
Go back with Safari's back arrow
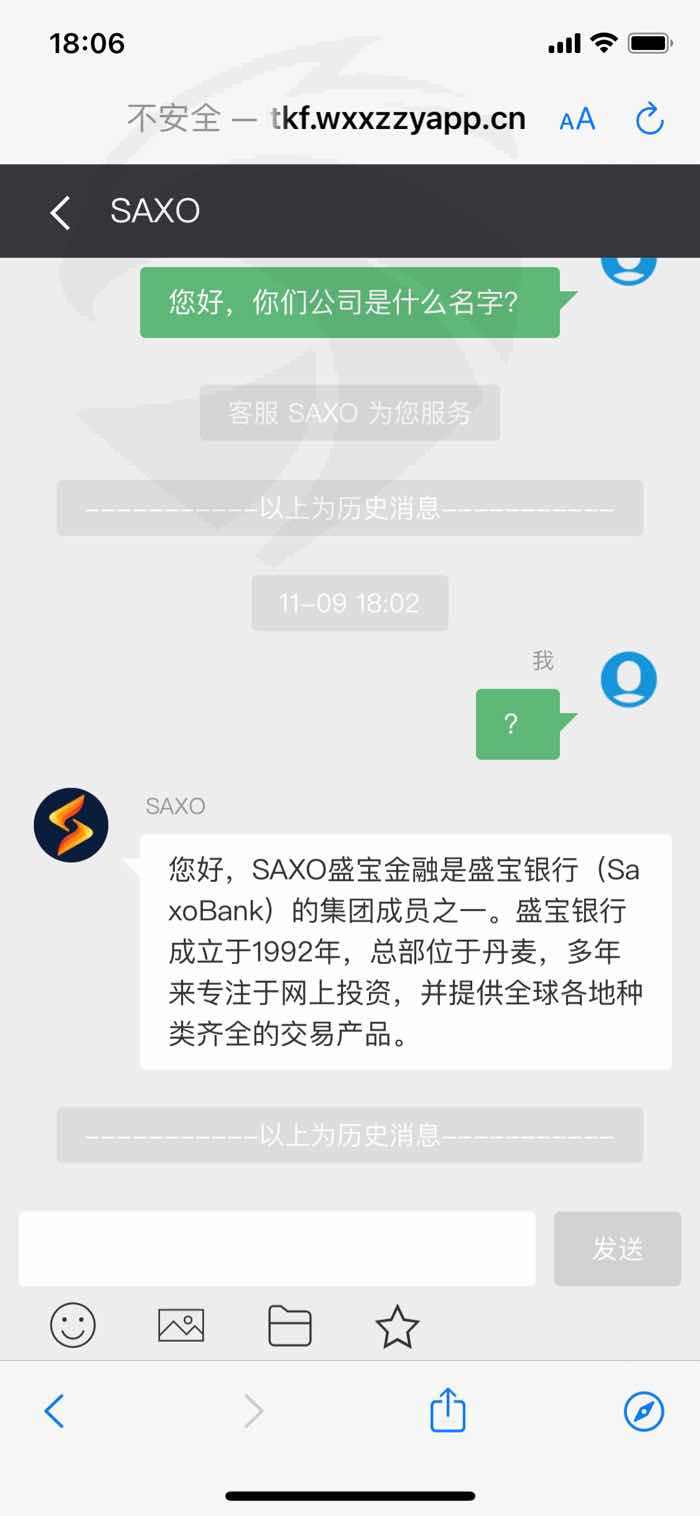tap(54, 1411)
